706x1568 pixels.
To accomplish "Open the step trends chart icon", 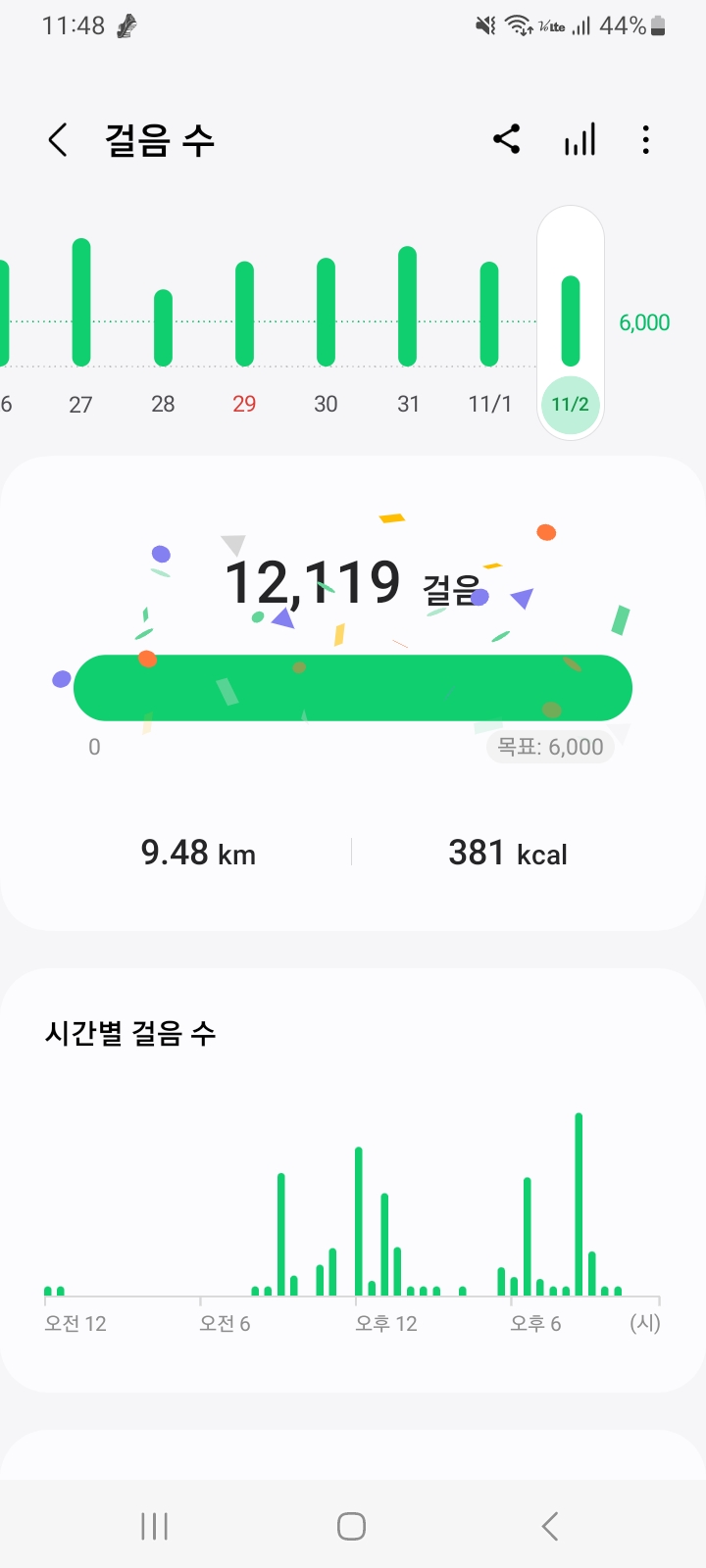I will point(580,140).
